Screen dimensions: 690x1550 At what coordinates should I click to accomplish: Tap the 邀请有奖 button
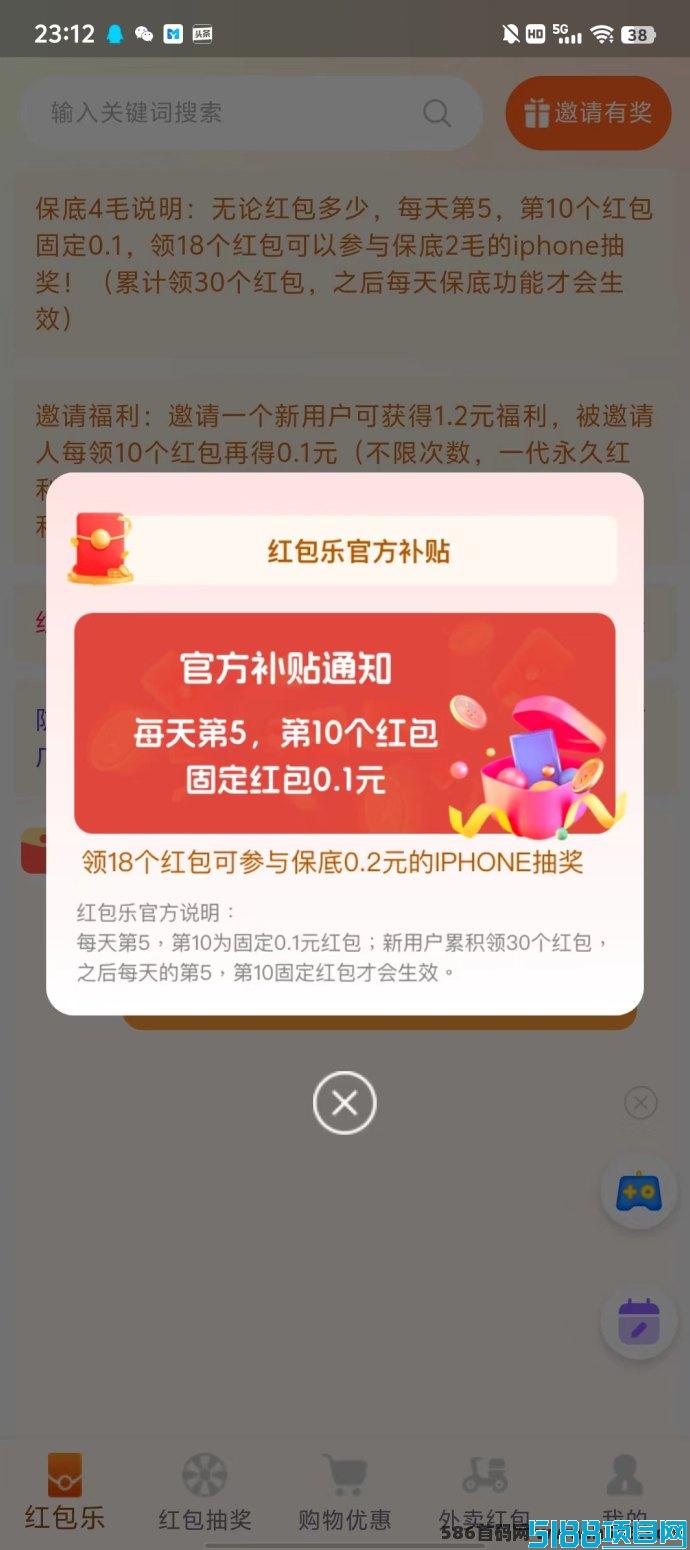coord(588,113)
